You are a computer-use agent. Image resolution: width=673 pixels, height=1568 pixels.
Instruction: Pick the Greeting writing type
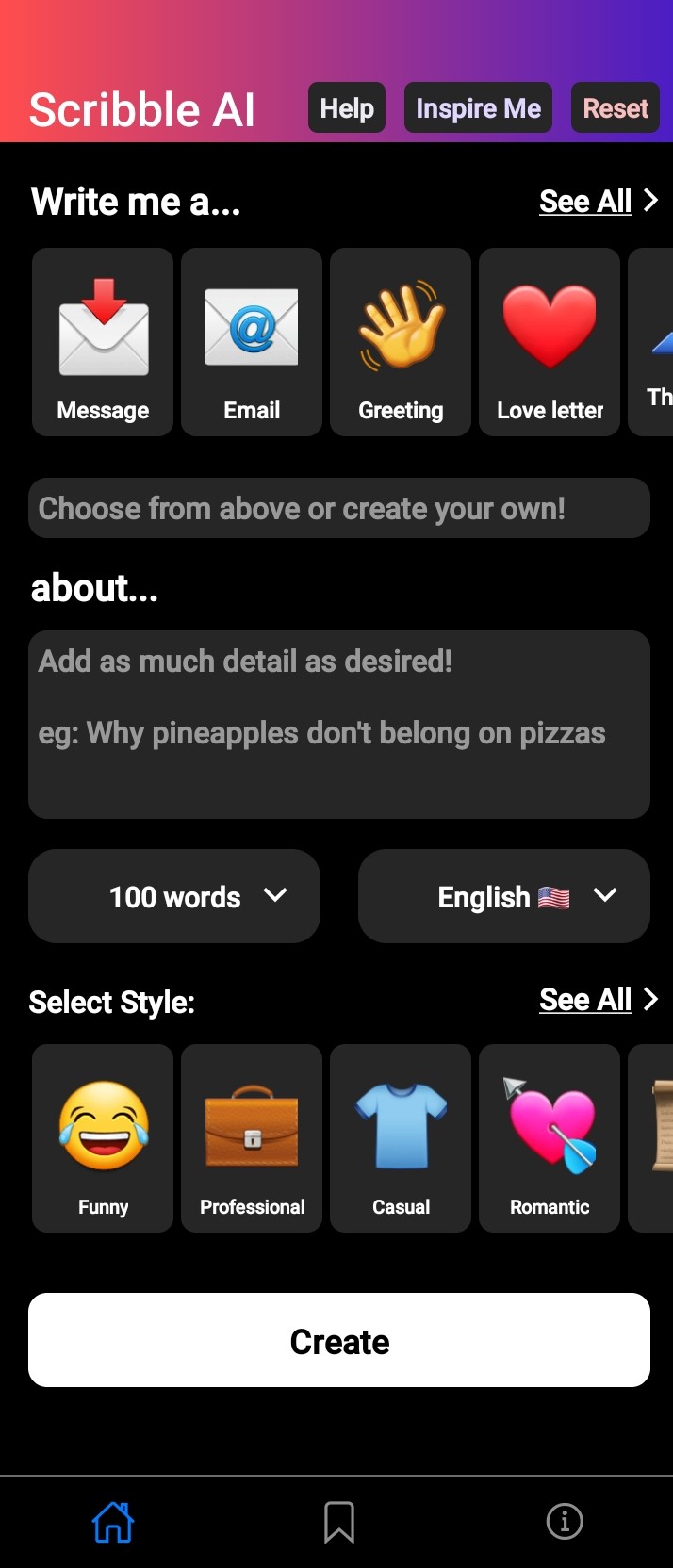(401, 342)
